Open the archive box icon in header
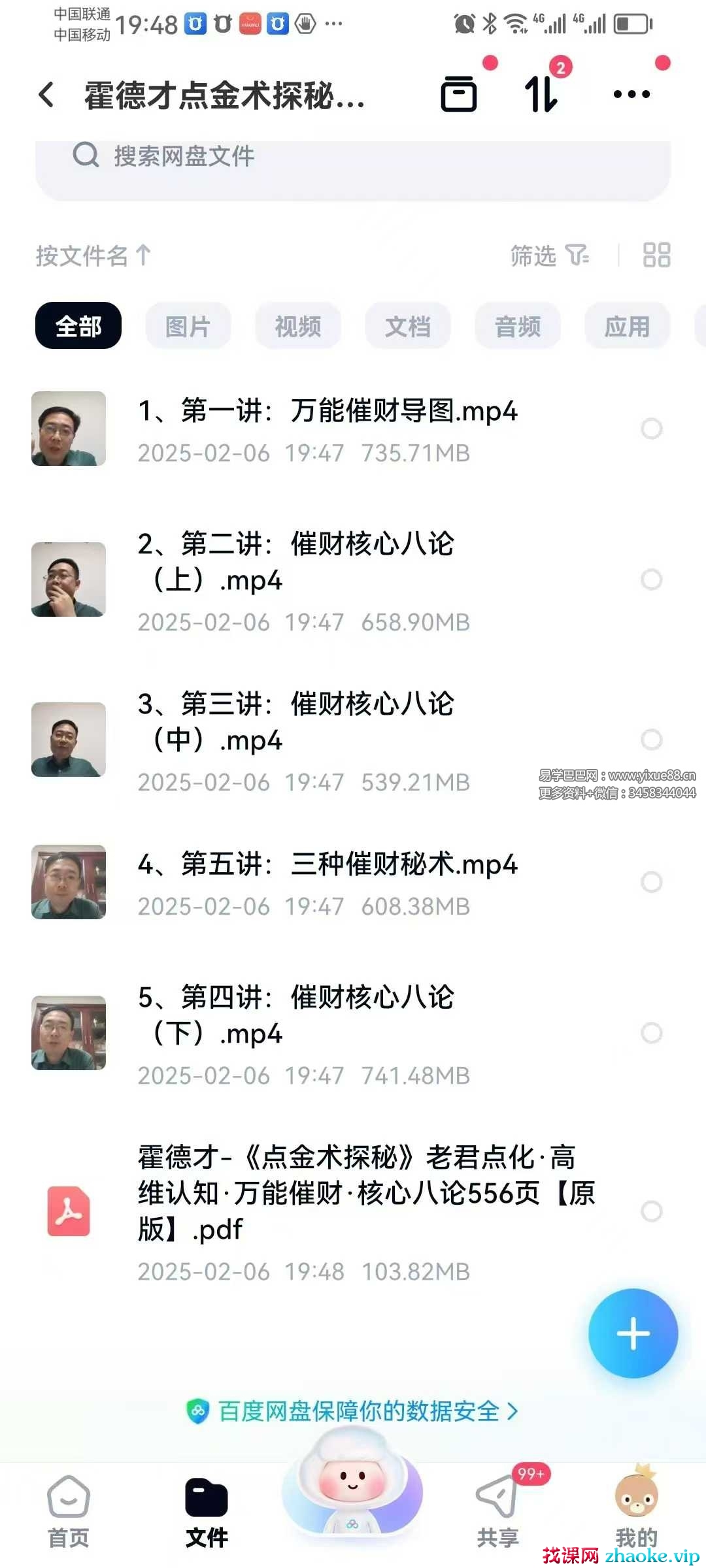706x1568 pixels. 459,93
